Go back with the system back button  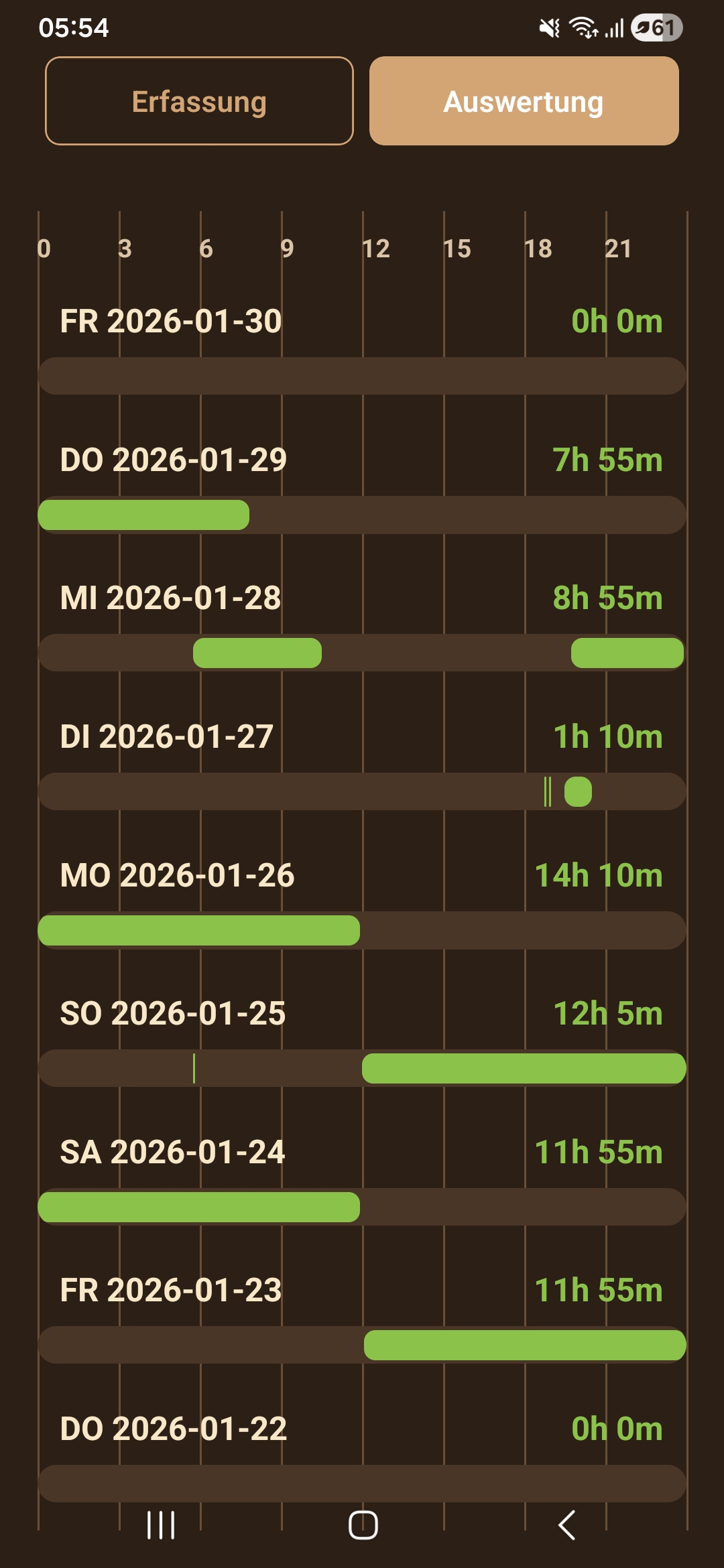(x=566, y=1525)
